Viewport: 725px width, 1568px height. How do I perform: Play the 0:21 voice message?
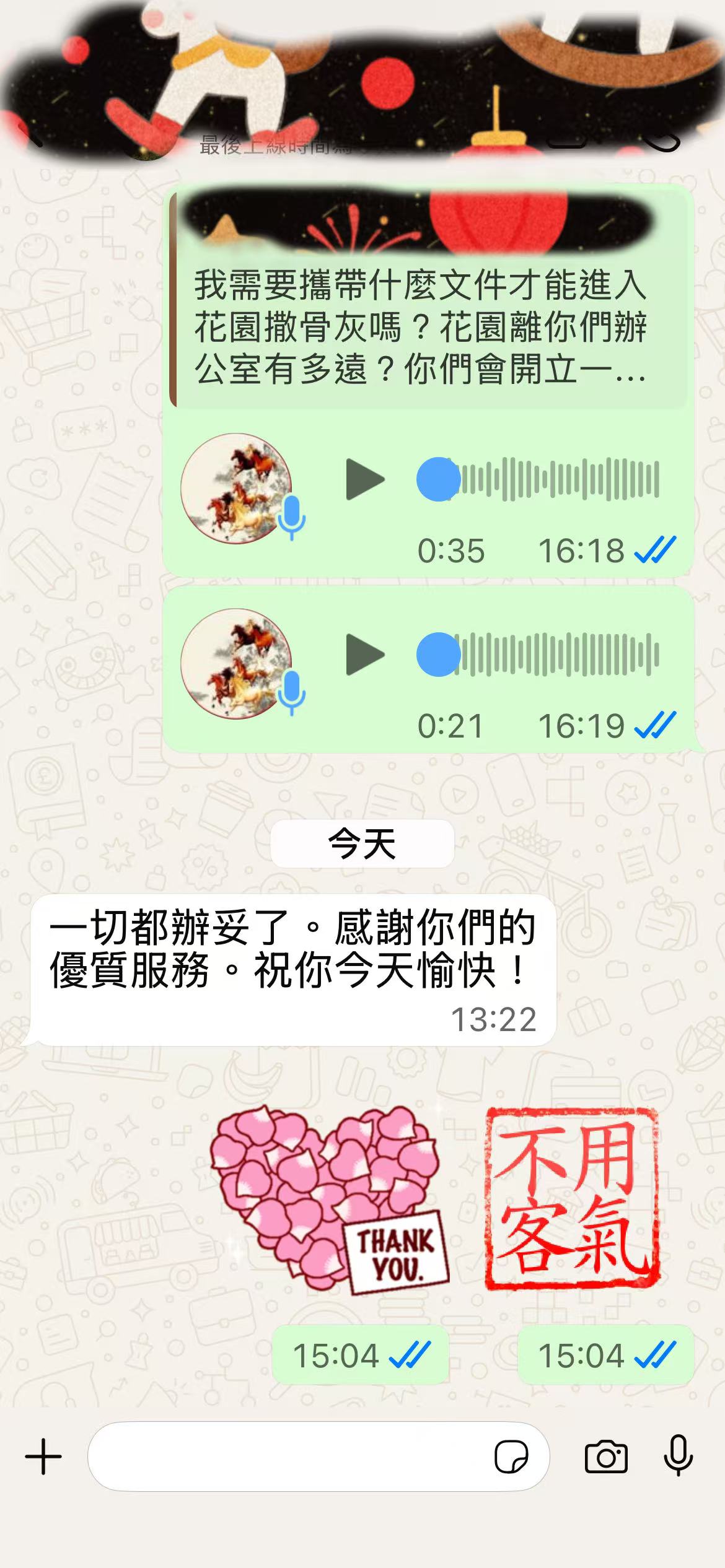pos(364,655)
